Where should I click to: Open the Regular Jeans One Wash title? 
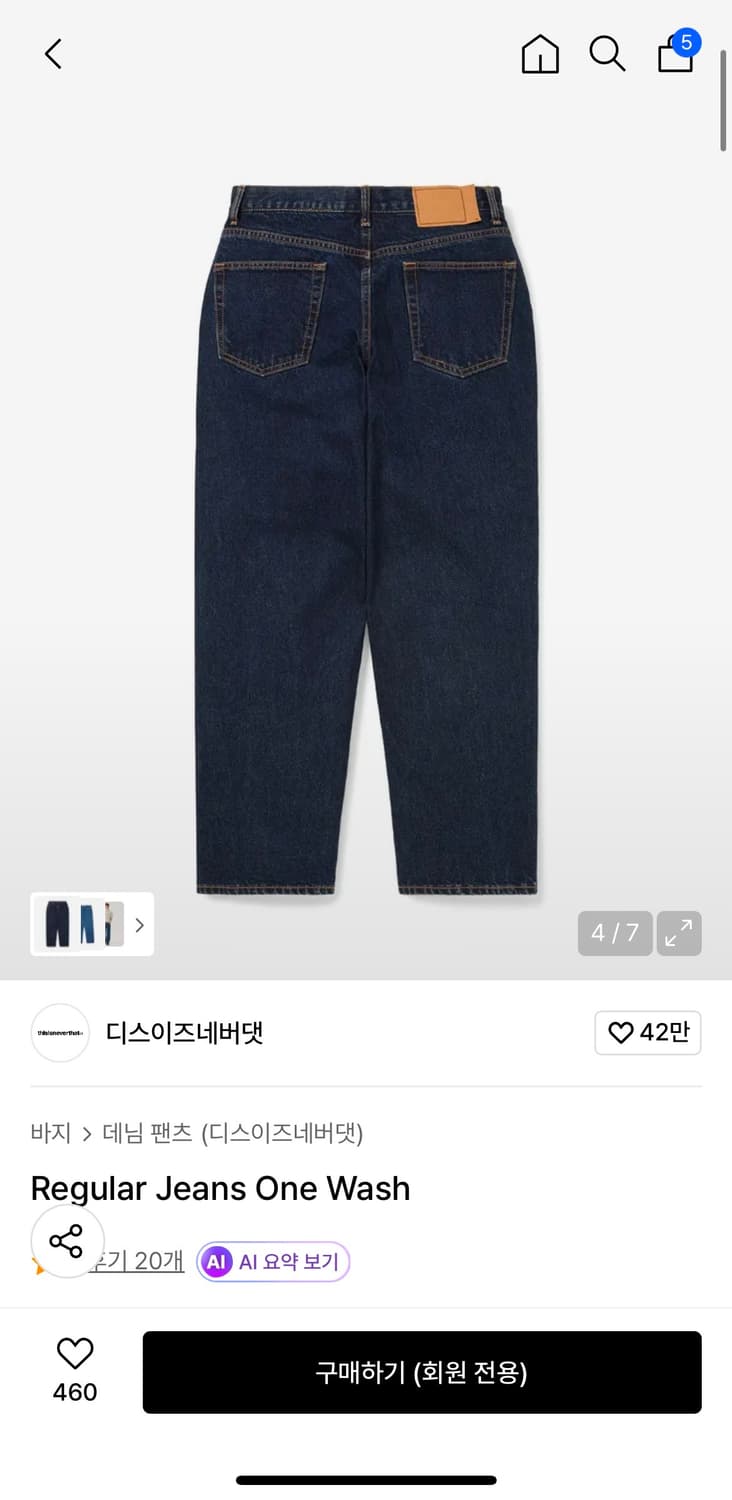(219, 1188)
